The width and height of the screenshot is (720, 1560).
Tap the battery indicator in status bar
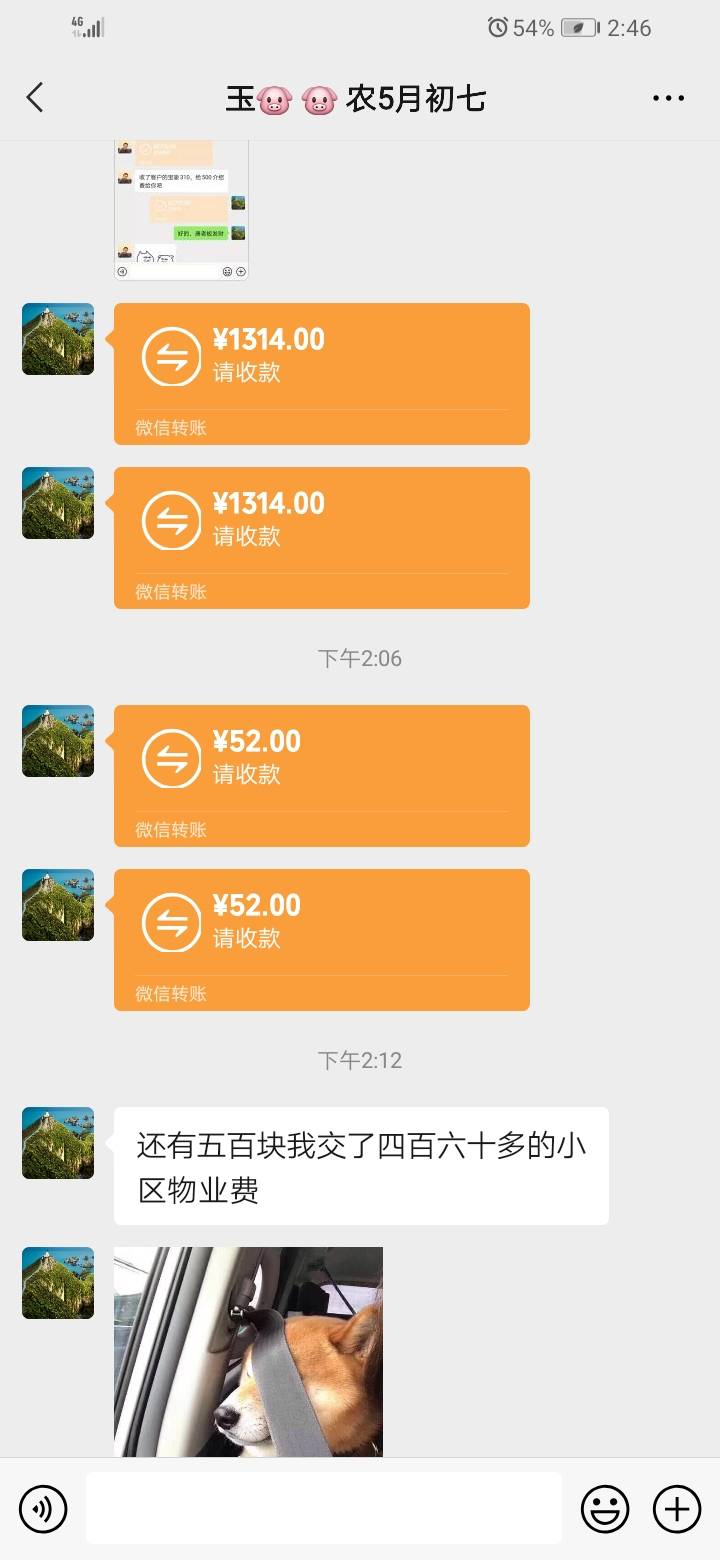[x=578, y=28]
